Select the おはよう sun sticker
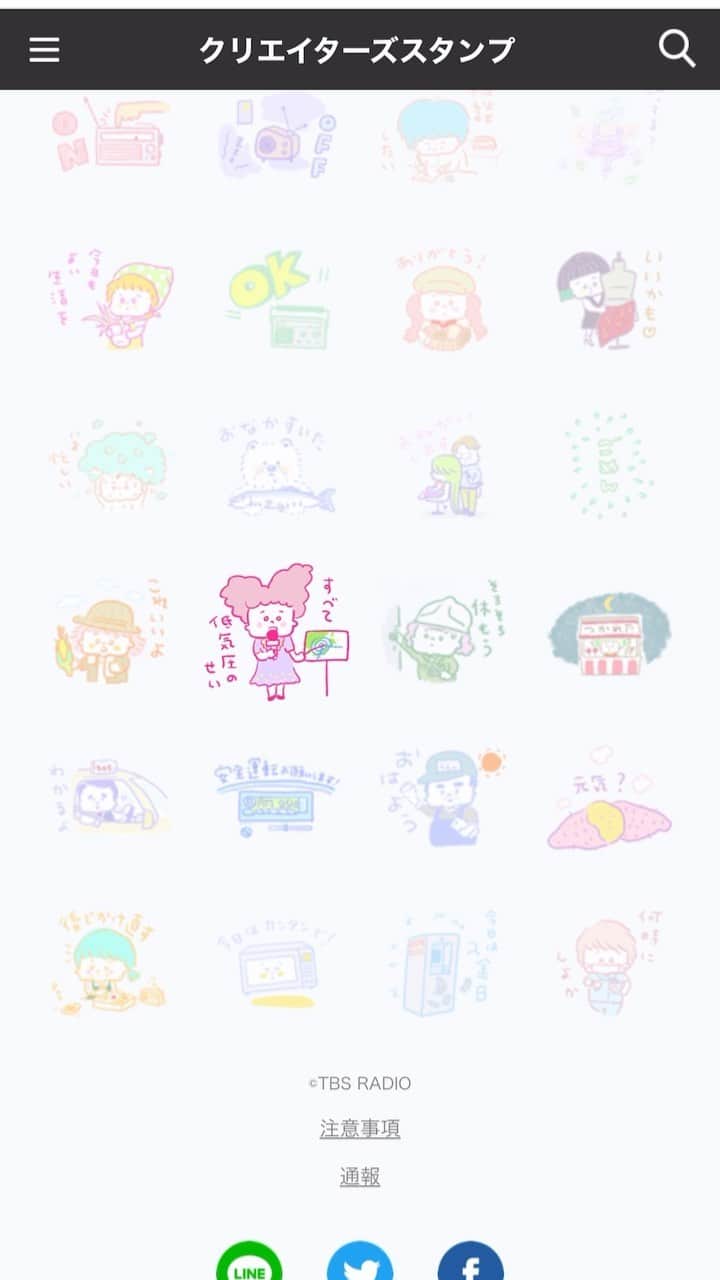 click(443, 797)
